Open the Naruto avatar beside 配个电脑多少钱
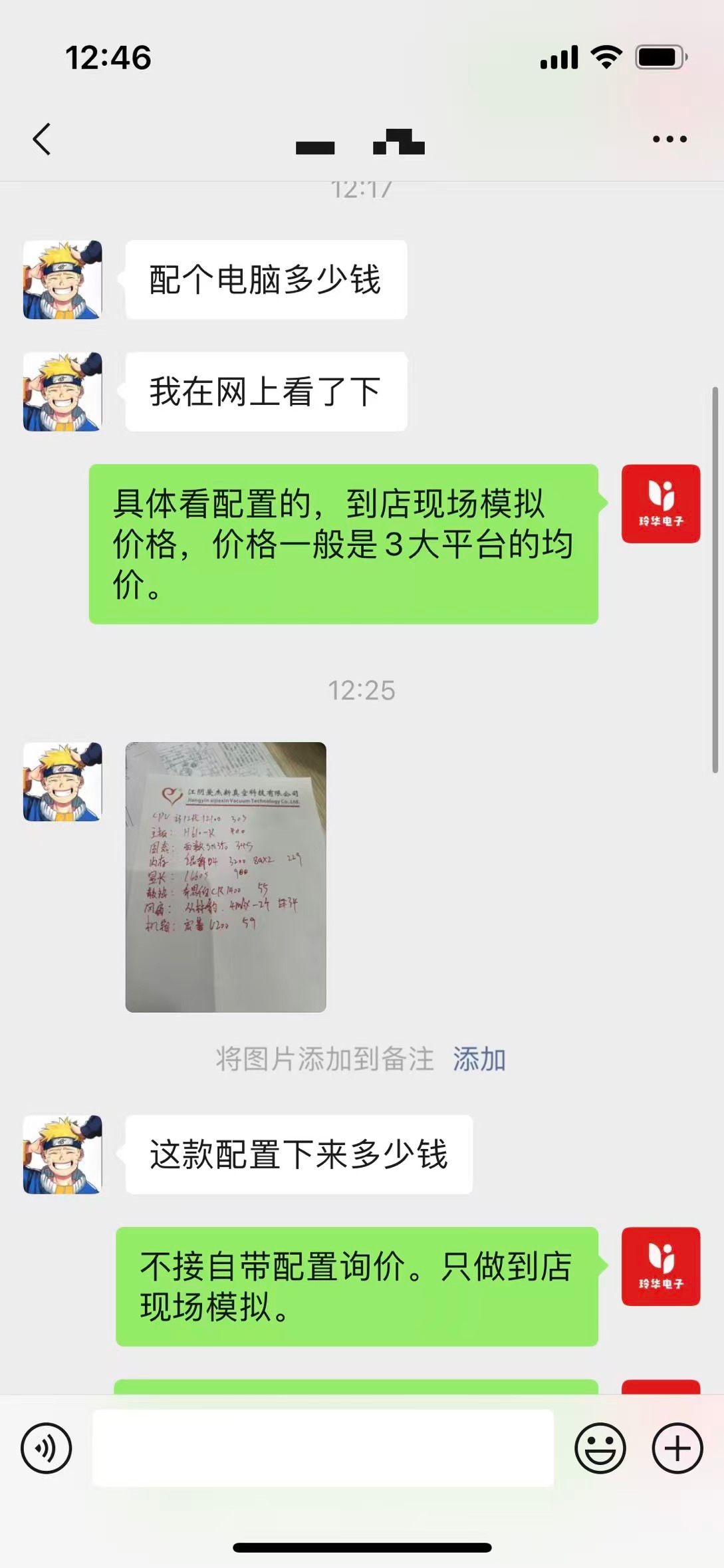The image size is (724, 1568). pos(62,279)
